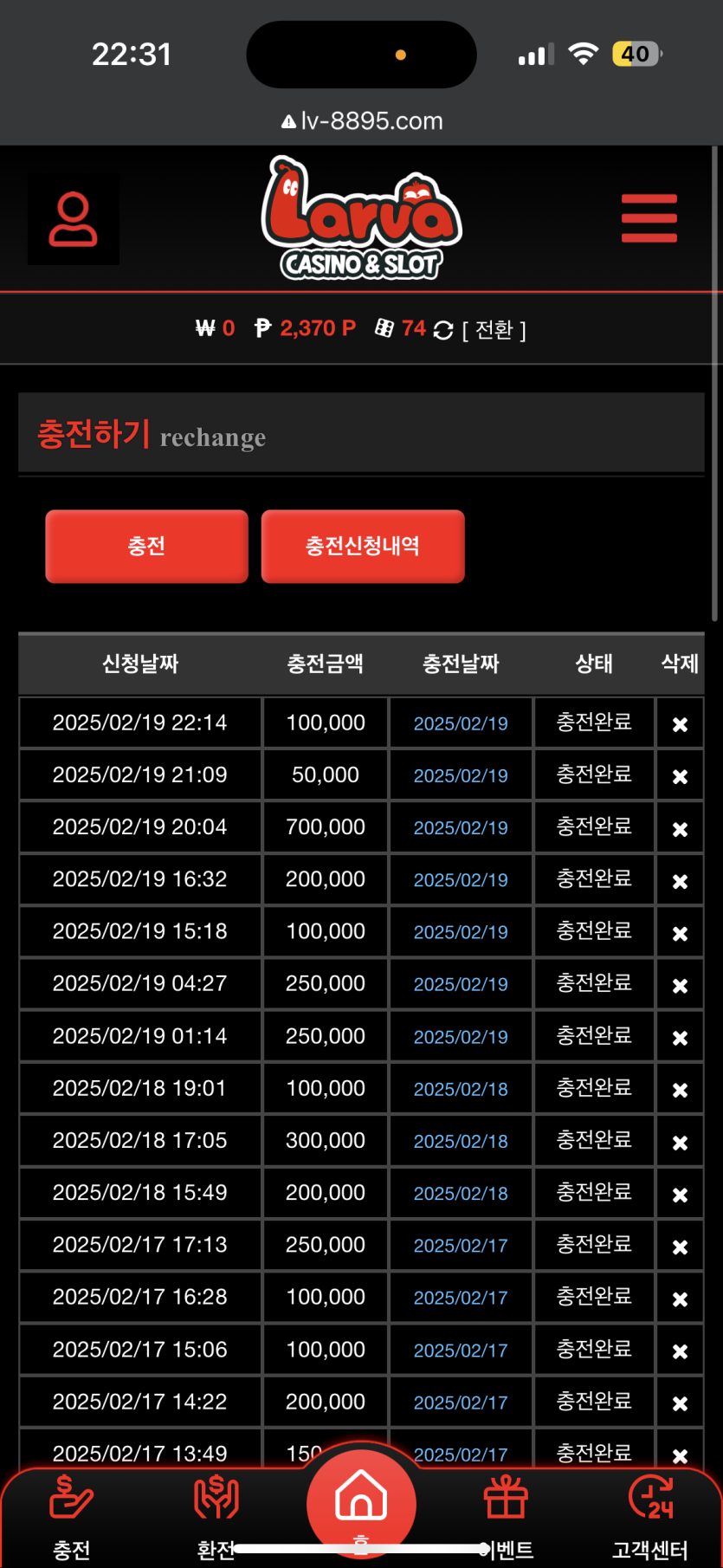
Task: View 충전신청내역 recharge history
Action: (363, 546)
